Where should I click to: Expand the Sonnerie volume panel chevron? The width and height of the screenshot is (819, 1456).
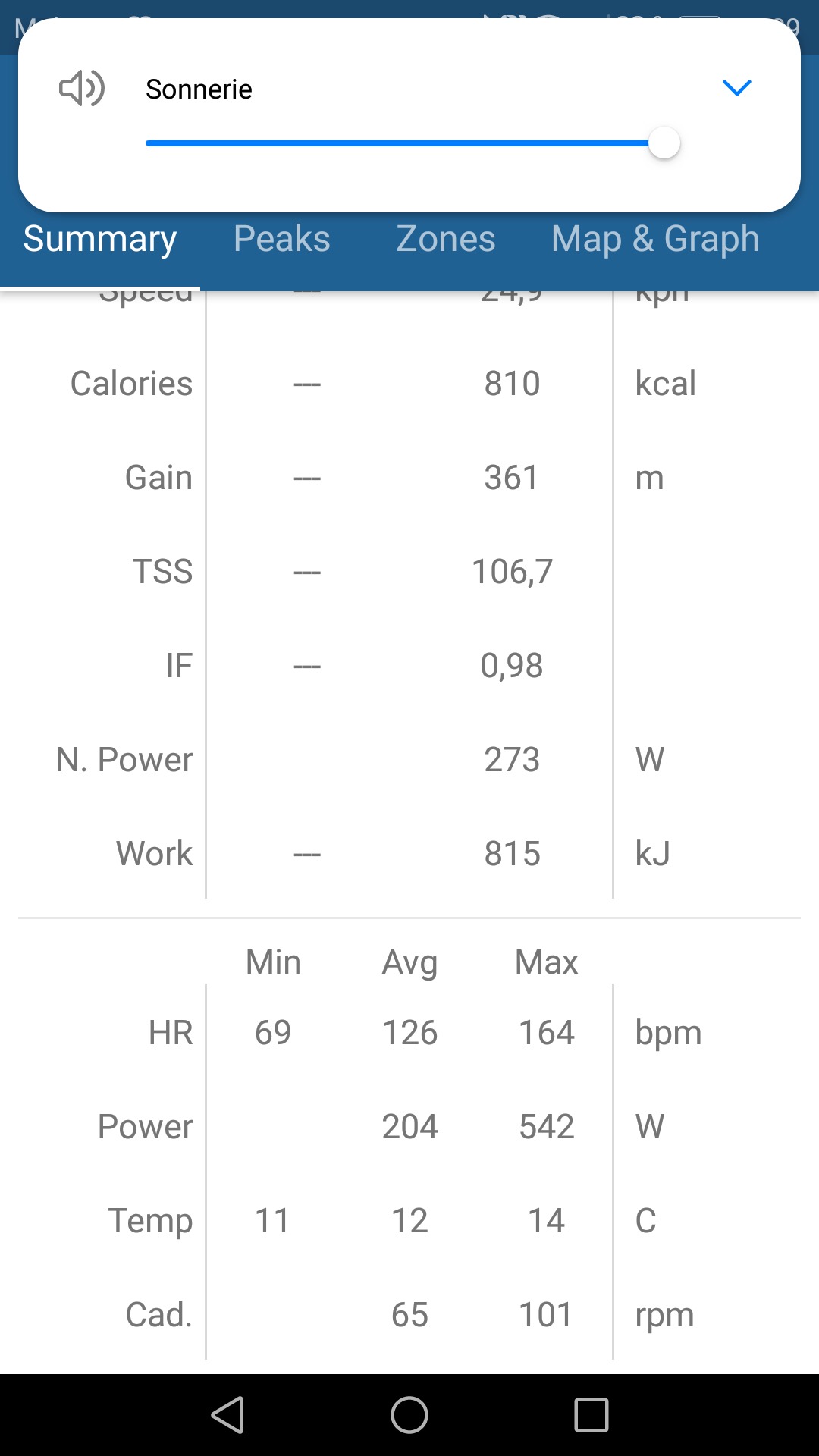coord(736,88)
